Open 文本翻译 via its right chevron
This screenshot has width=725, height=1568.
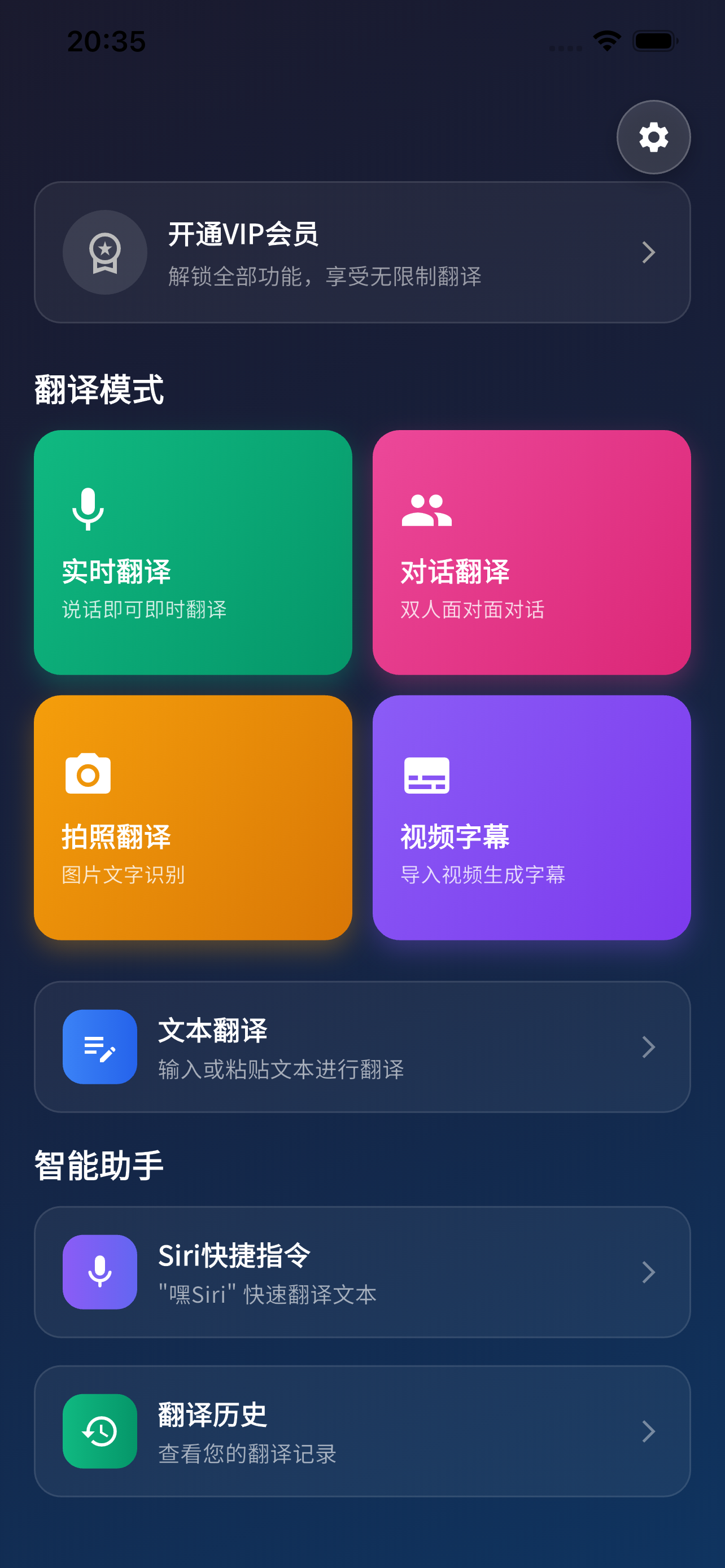[648, 1048]
